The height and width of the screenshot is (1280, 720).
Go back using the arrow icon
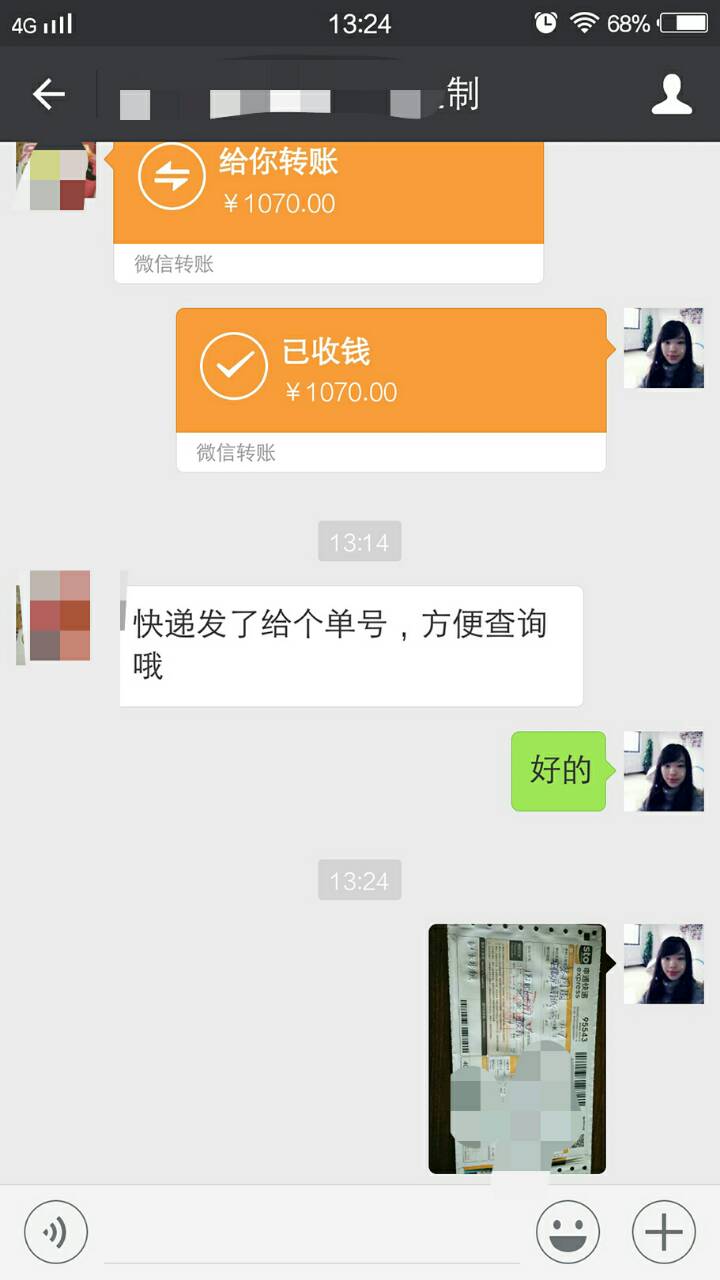point(48,94)
